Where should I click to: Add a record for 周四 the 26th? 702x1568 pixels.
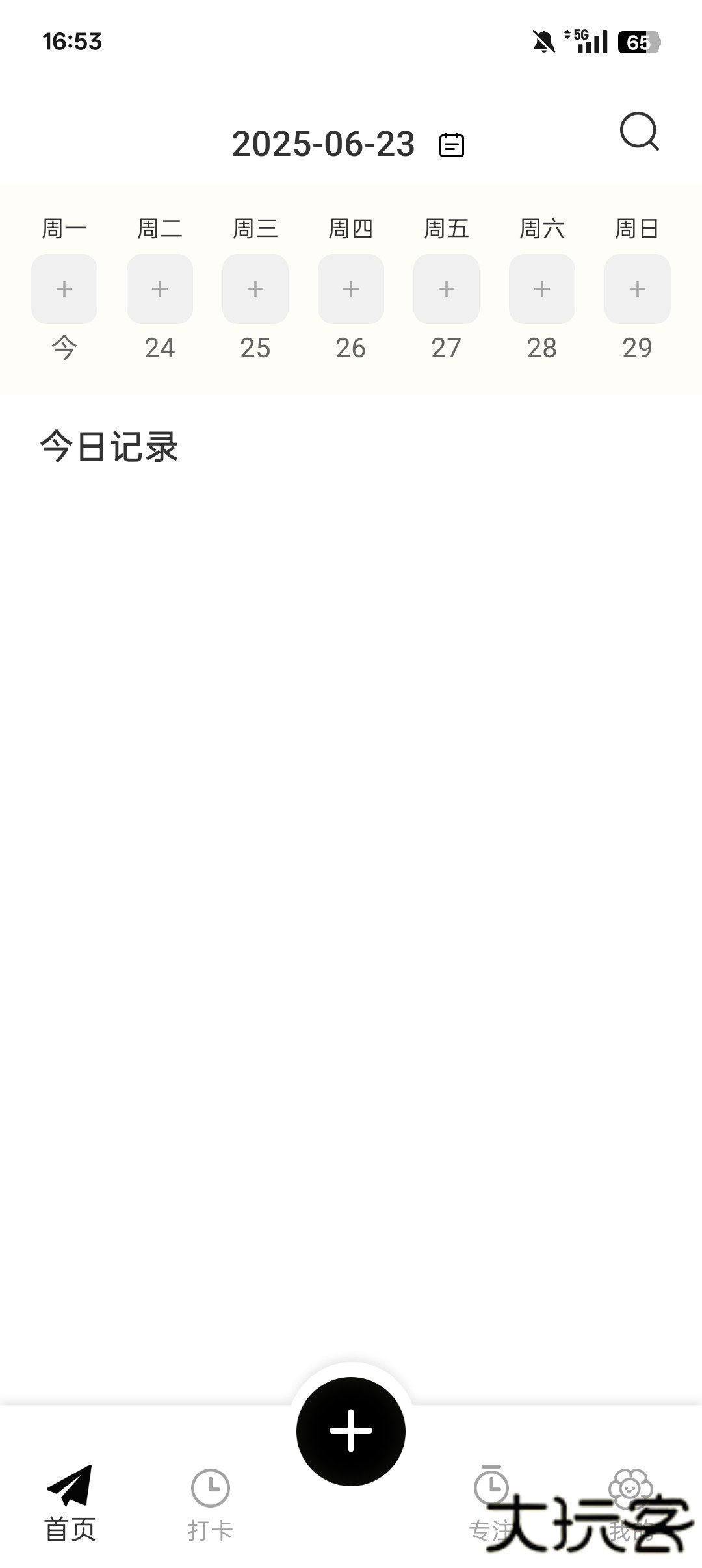tap(351, 289)
